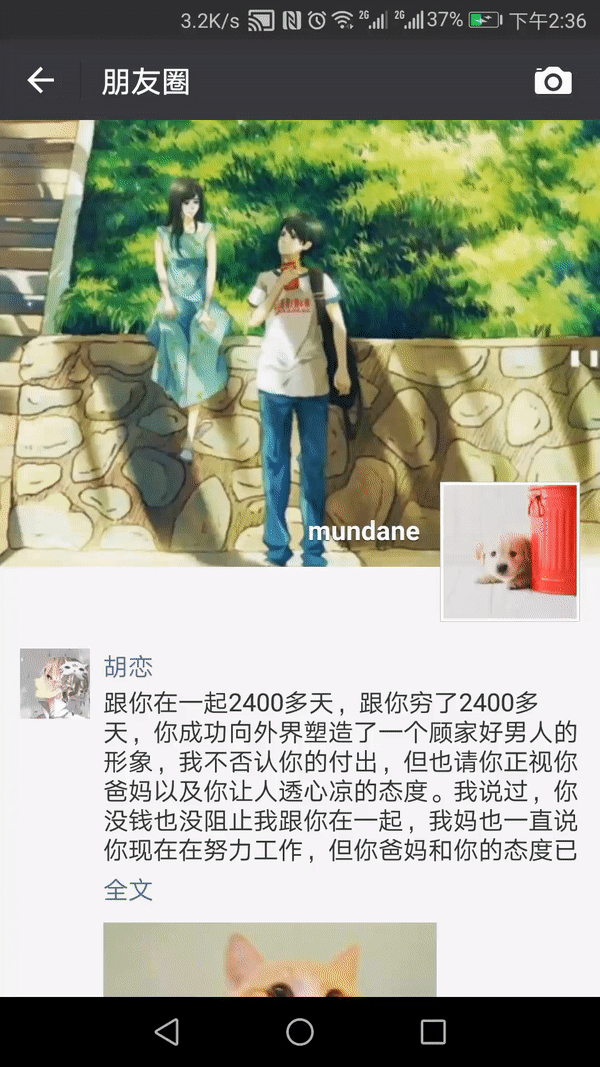Open mundane's profile avatar
The image size is (600, 1067).
[x=510, y=552]
